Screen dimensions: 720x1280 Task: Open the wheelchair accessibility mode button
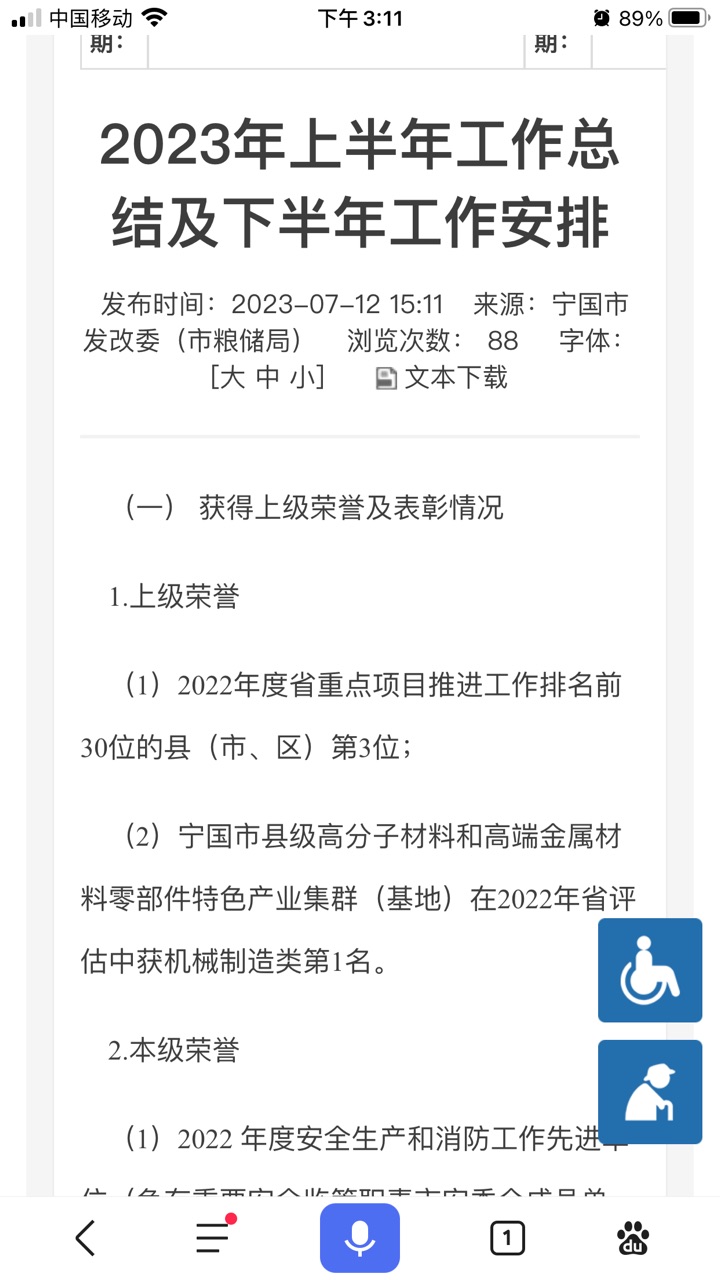tap(650, 970)
